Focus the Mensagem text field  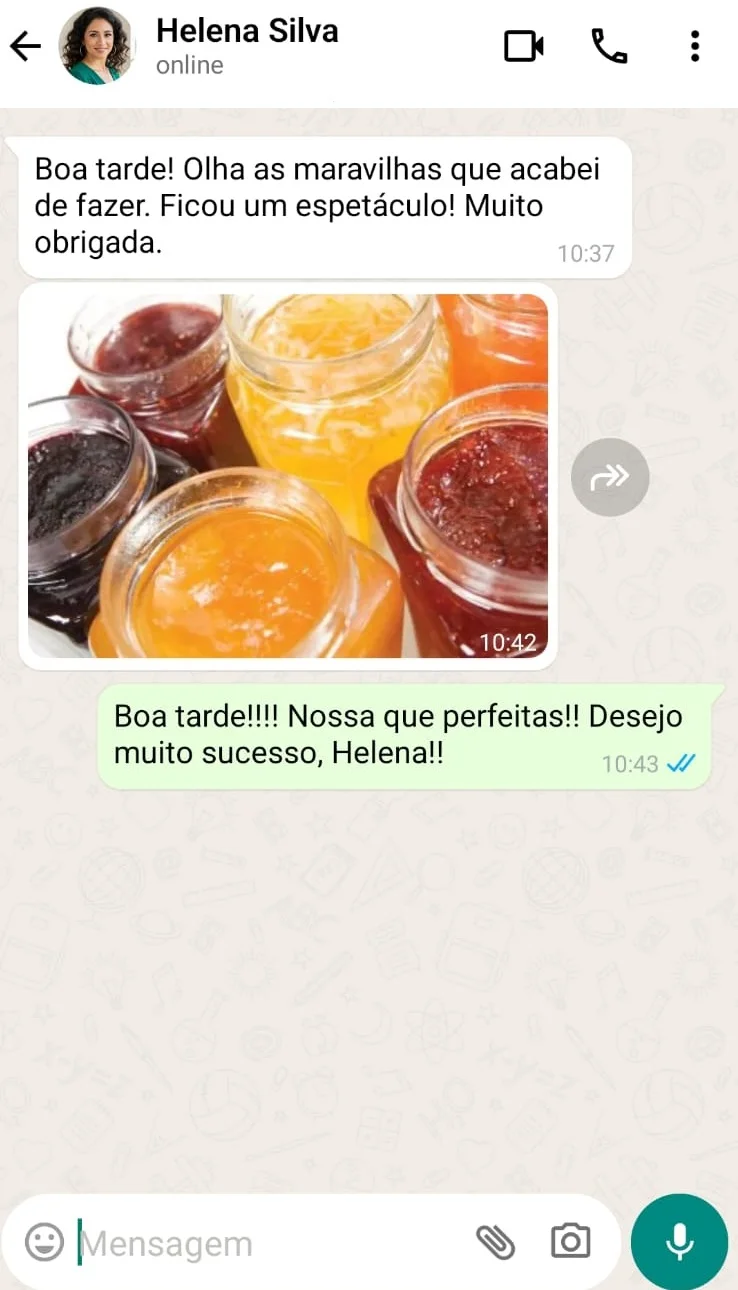click(270, 1244)
